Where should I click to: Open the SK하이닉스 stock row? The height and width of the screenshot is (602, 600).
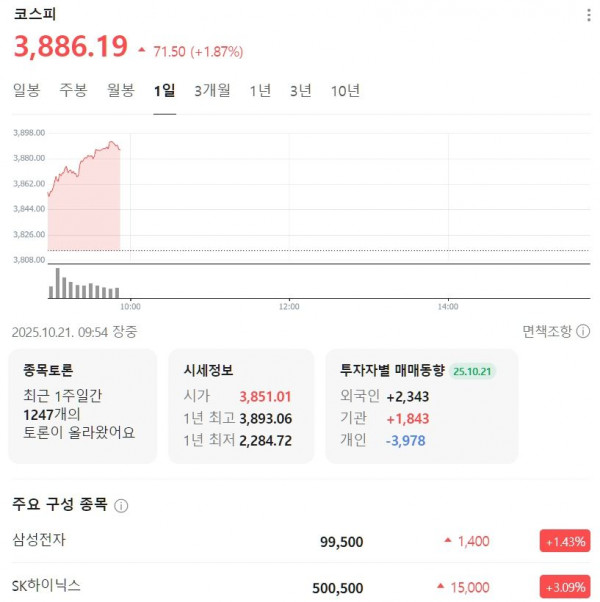tap(300, 587)
